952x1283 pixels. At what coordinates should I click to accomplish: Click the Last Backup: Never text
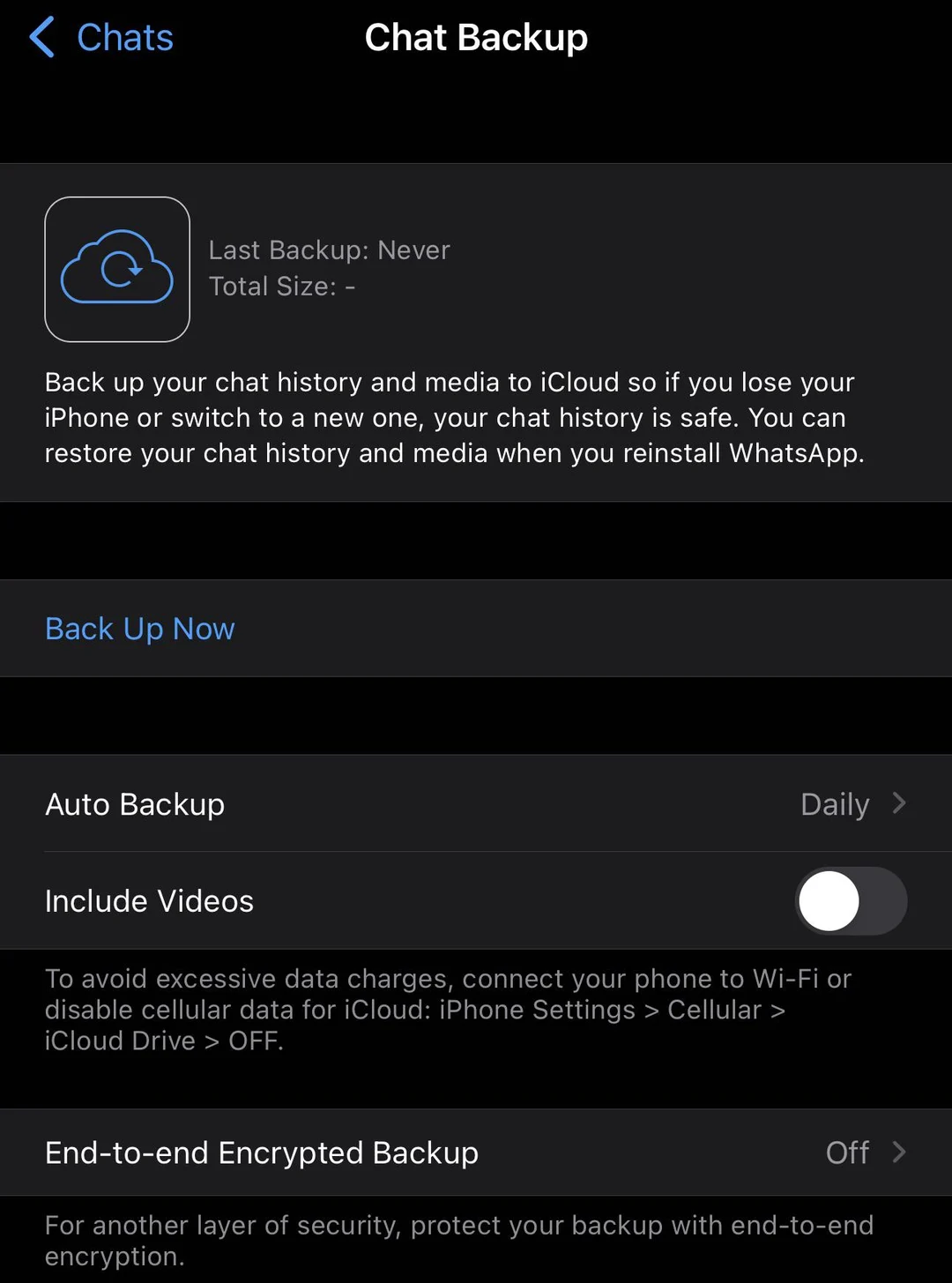(329, 250)
